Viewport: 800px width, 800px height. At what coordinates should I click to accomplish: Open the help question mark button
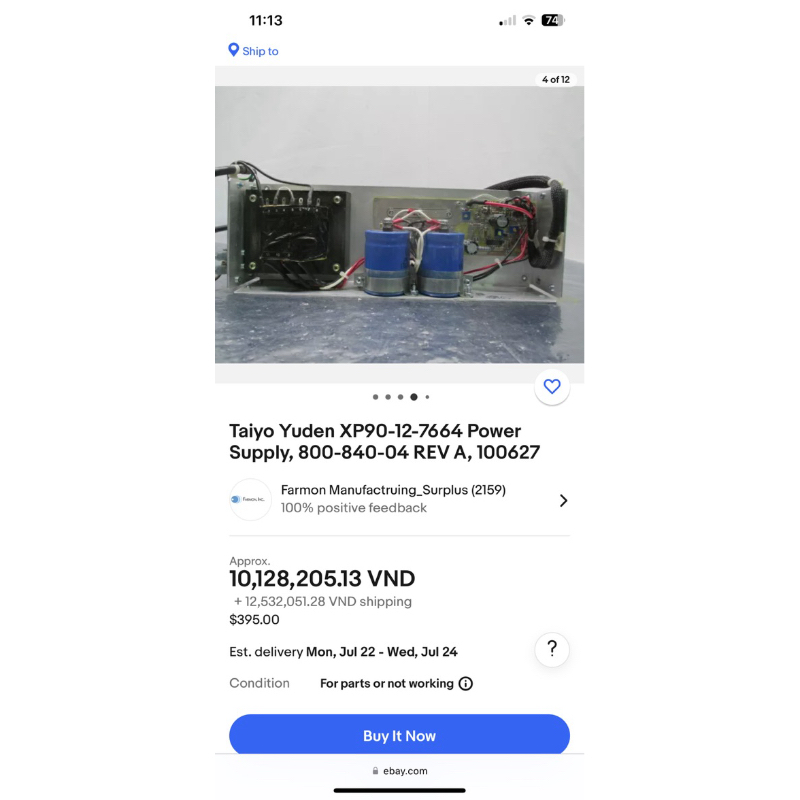click(552, 650)
